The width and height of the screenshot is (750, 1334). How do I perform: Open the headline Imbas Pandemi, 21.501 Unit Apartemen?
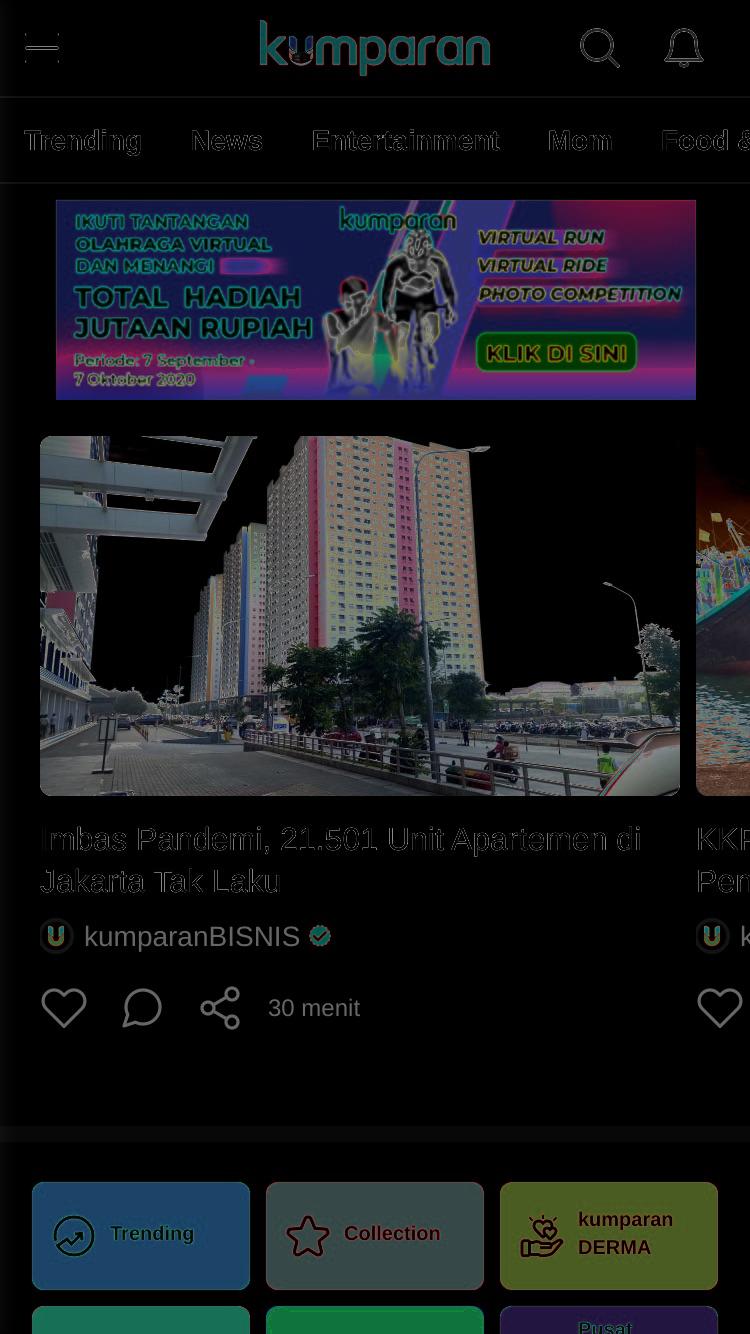340,860
